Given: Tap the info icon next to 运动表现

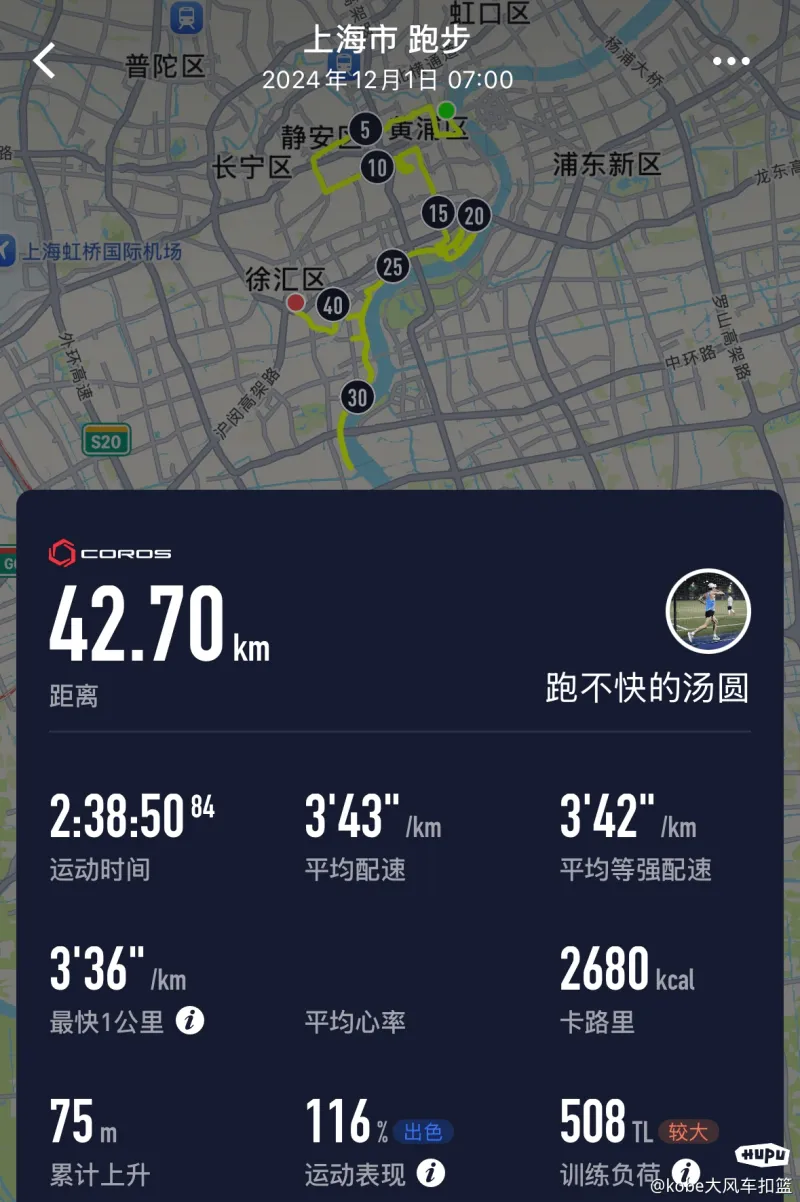Looking at the screenshot, I should (x=431, y=1173).
